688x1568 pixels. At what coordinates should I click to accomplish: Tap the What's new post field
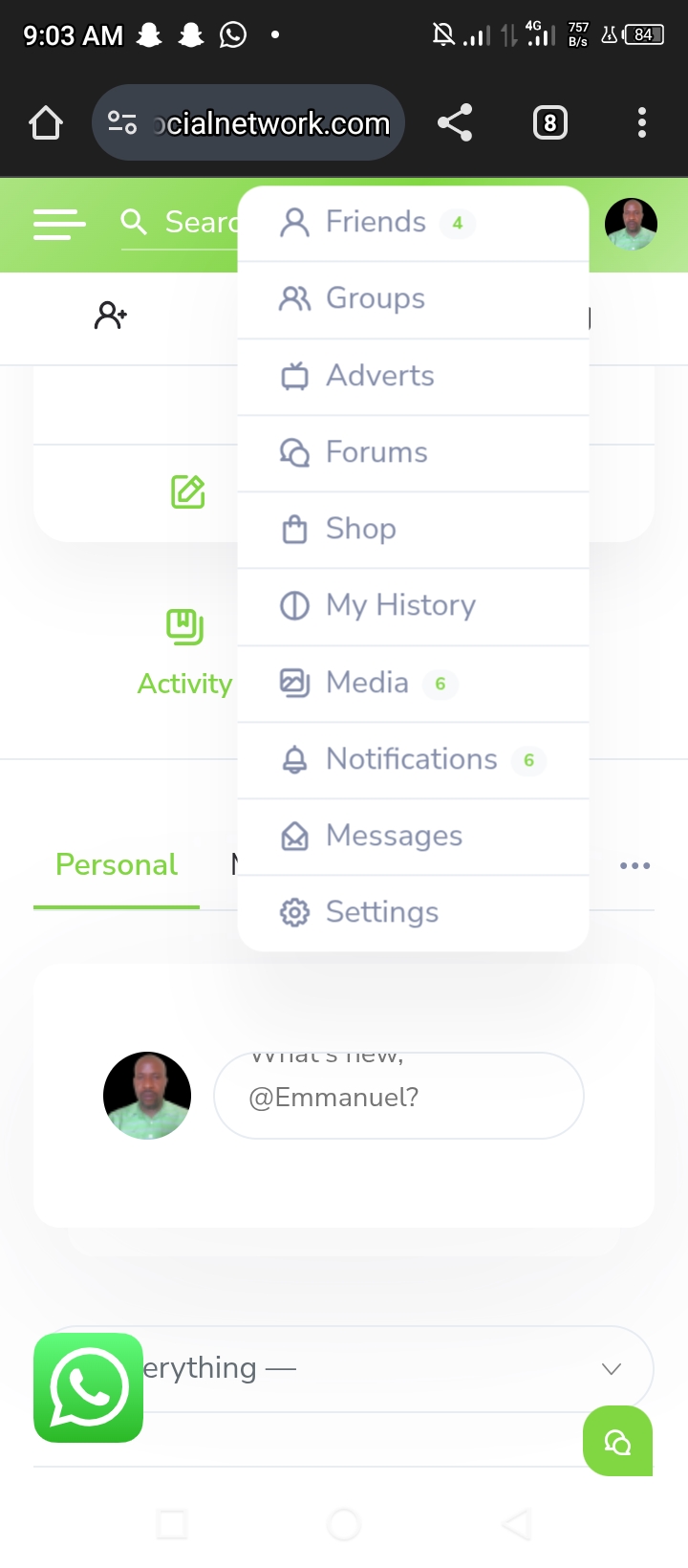tap(398, 1096)
